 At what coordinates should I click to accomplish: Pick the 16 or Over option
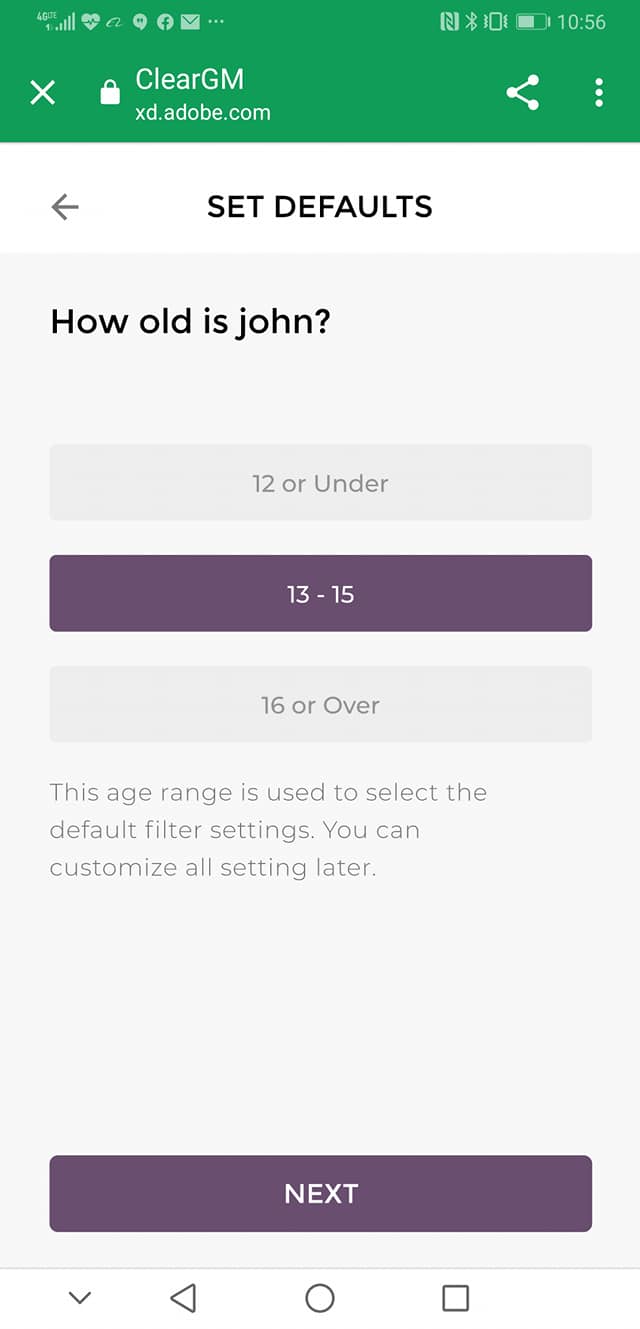point(320,705)
